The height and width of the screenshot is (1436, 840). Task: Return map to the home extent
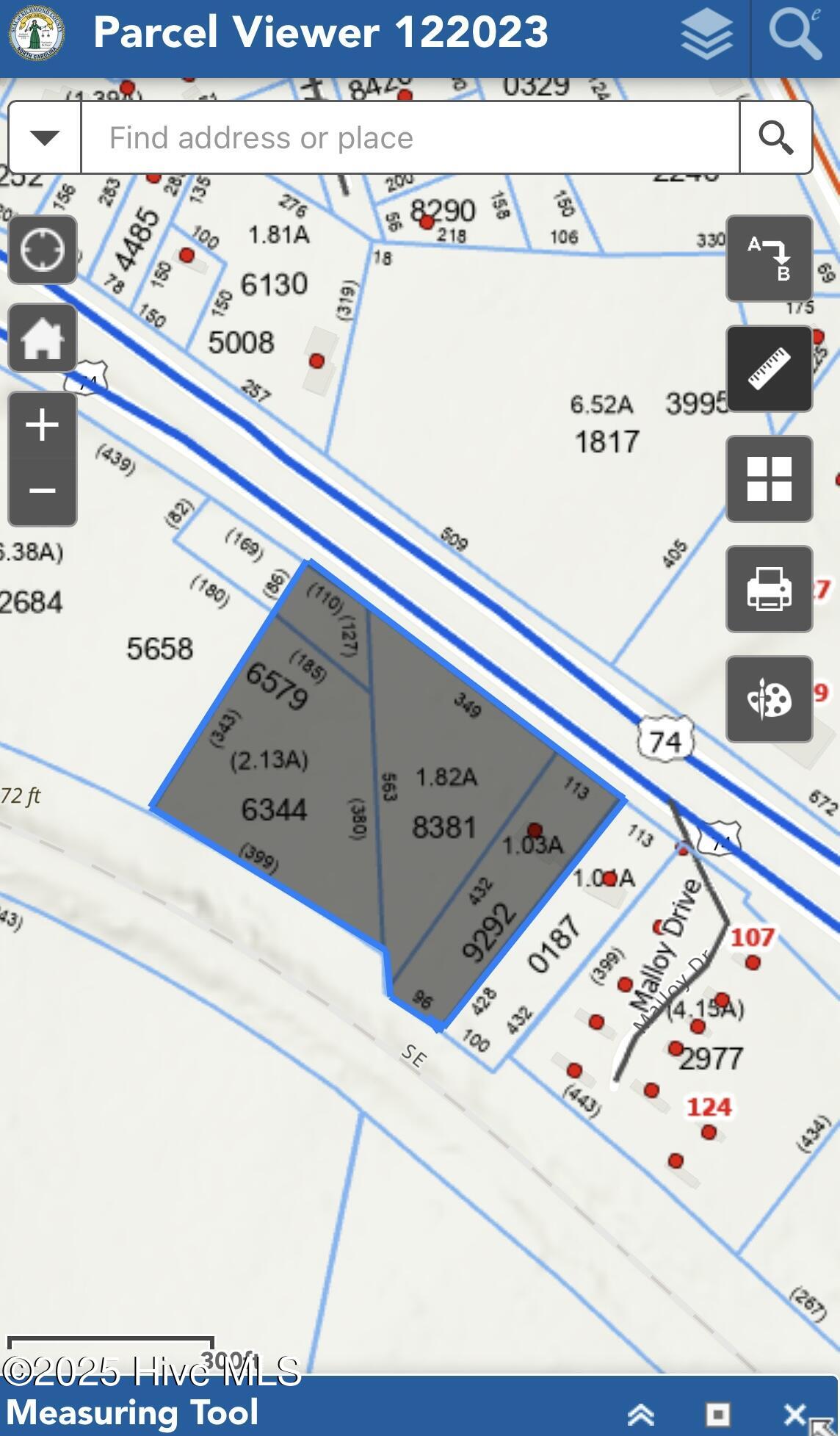[x=43, y=339]
